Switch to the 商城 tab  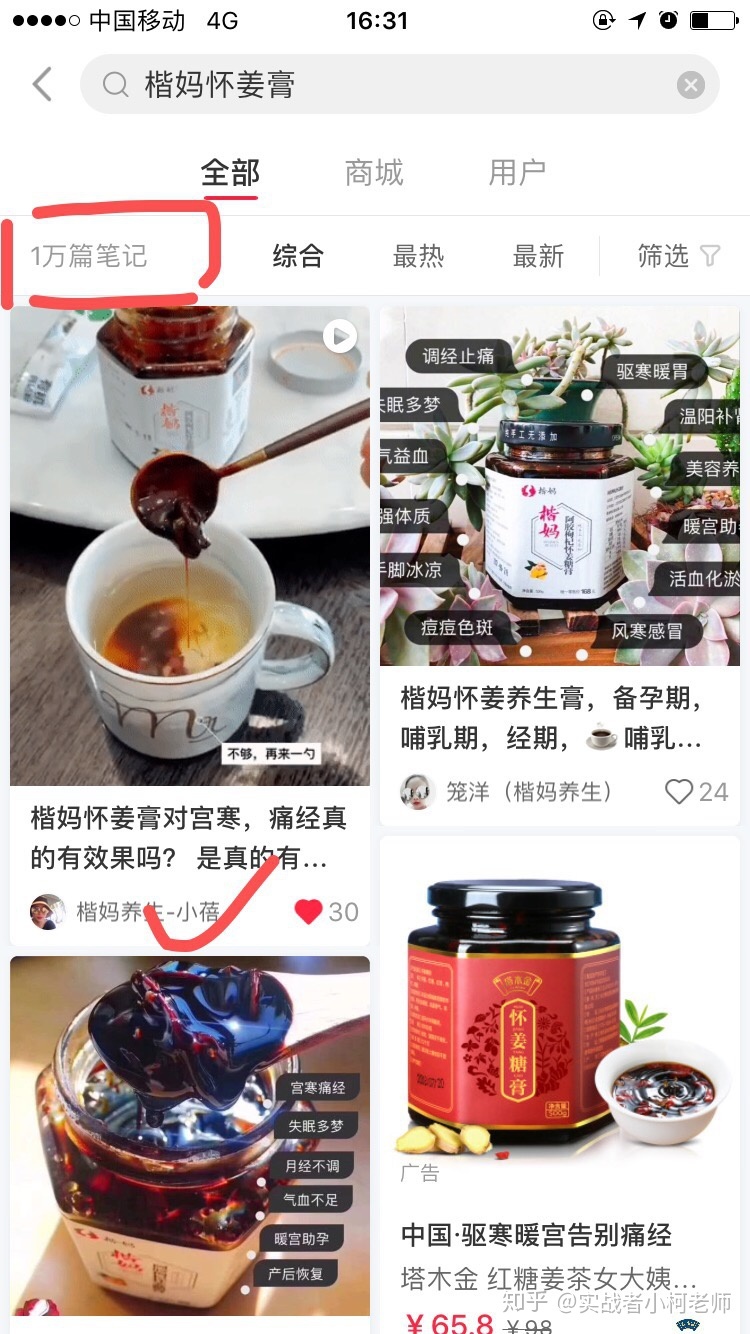374,172
